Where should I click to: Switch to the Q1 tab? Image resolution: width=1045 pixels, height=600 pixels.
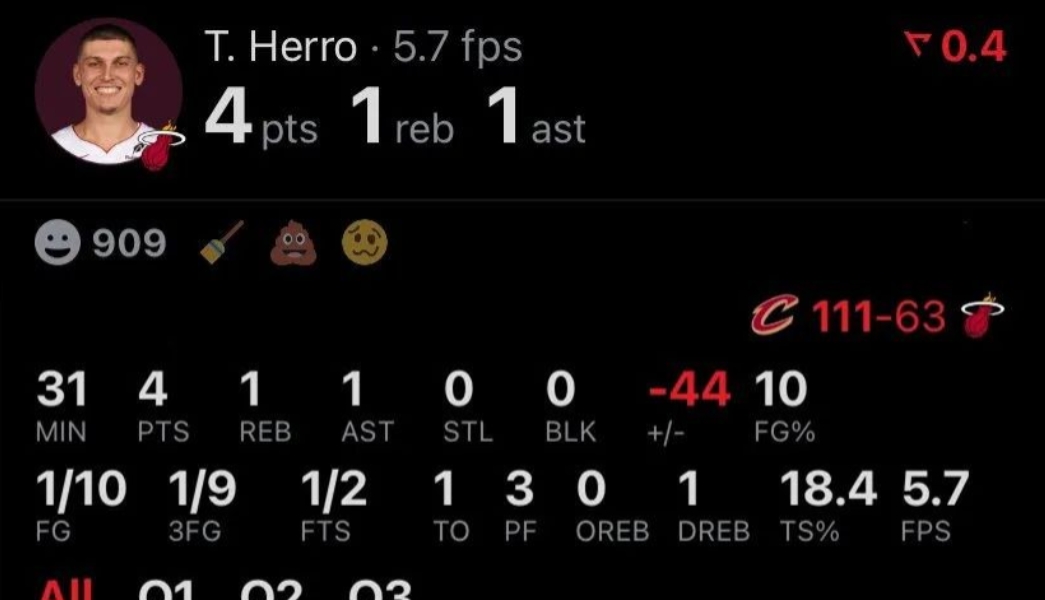(168, 590)
